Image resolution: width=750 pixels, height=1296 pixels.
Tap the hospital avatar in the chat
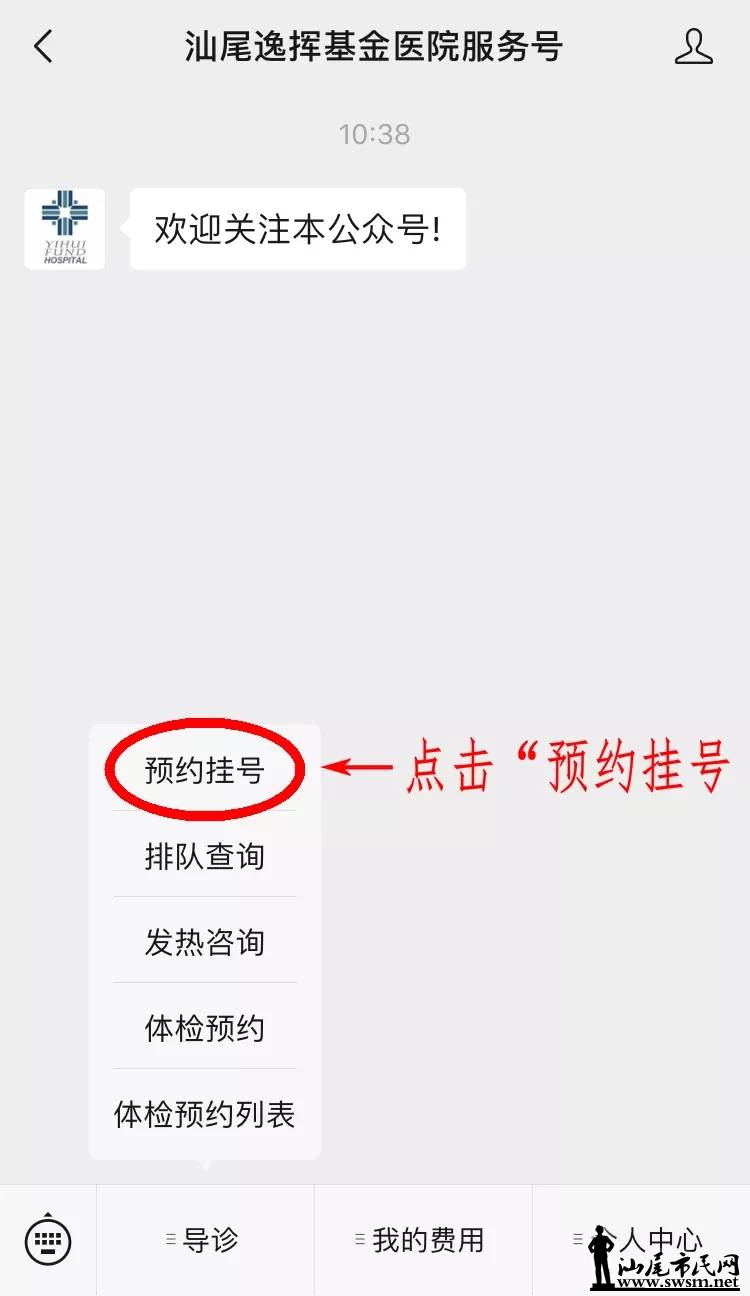(x=64, y=229)
